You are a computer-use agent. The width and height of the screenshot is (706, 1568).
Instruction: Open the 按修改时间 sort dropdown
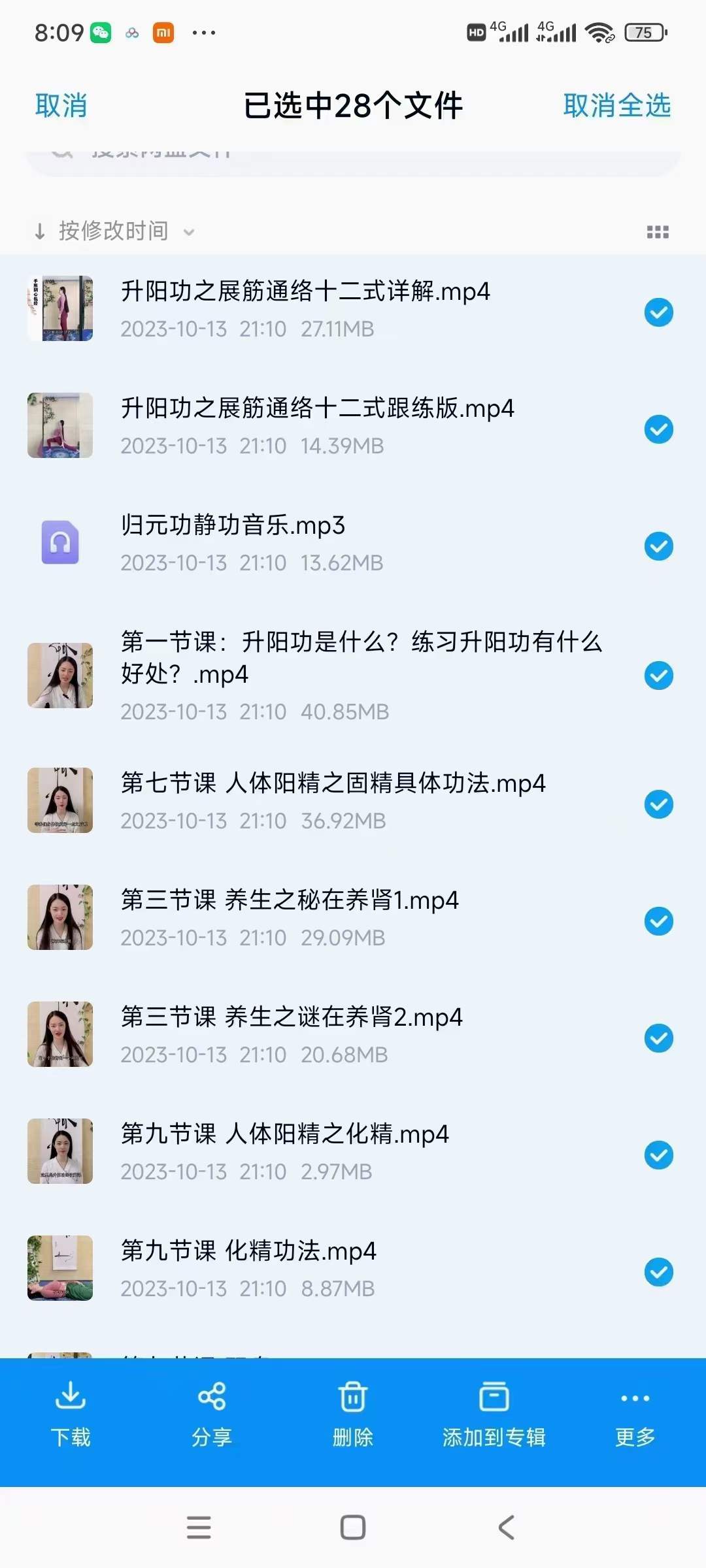pyautogui.click(x=114, y=231)
